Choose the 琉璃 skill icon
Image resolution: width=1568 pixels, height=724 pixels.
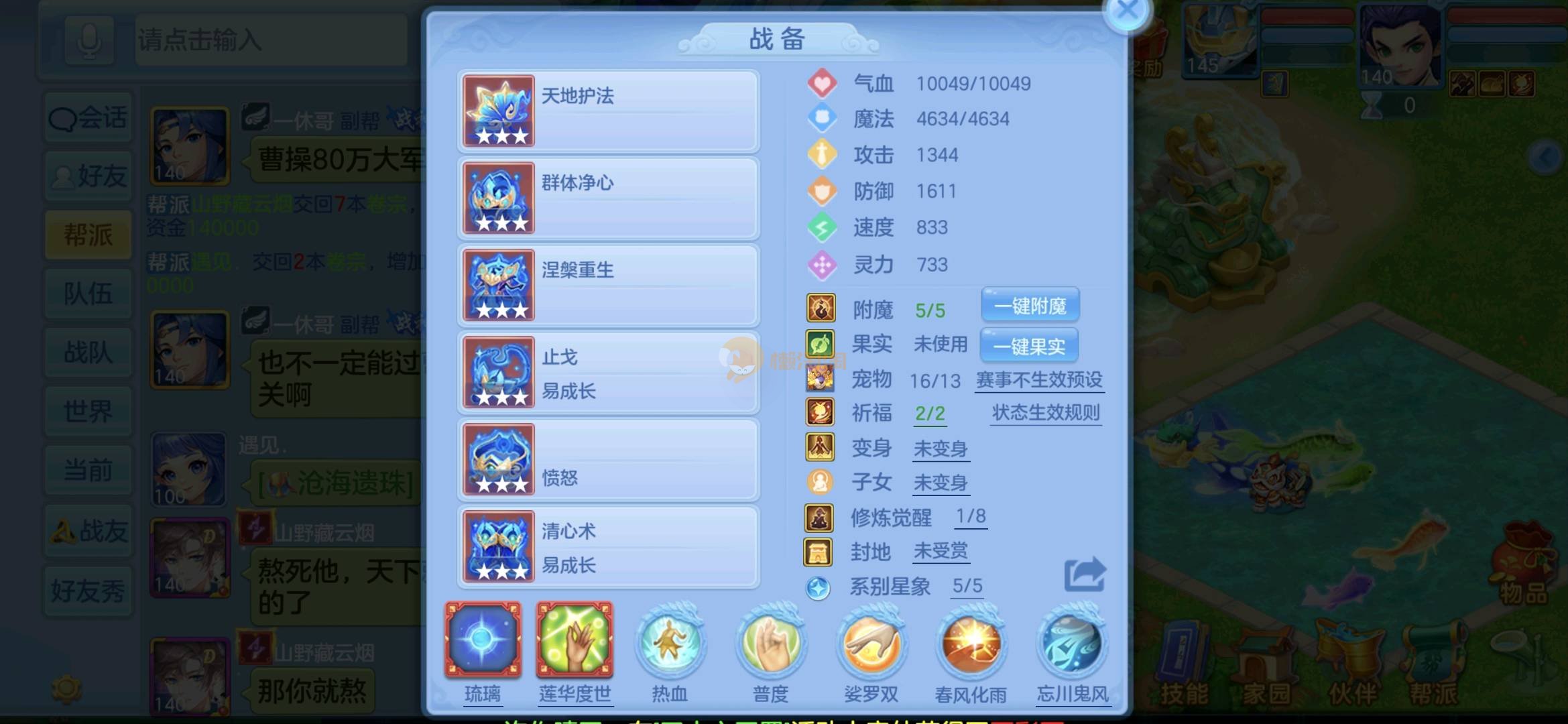point(483,640)
